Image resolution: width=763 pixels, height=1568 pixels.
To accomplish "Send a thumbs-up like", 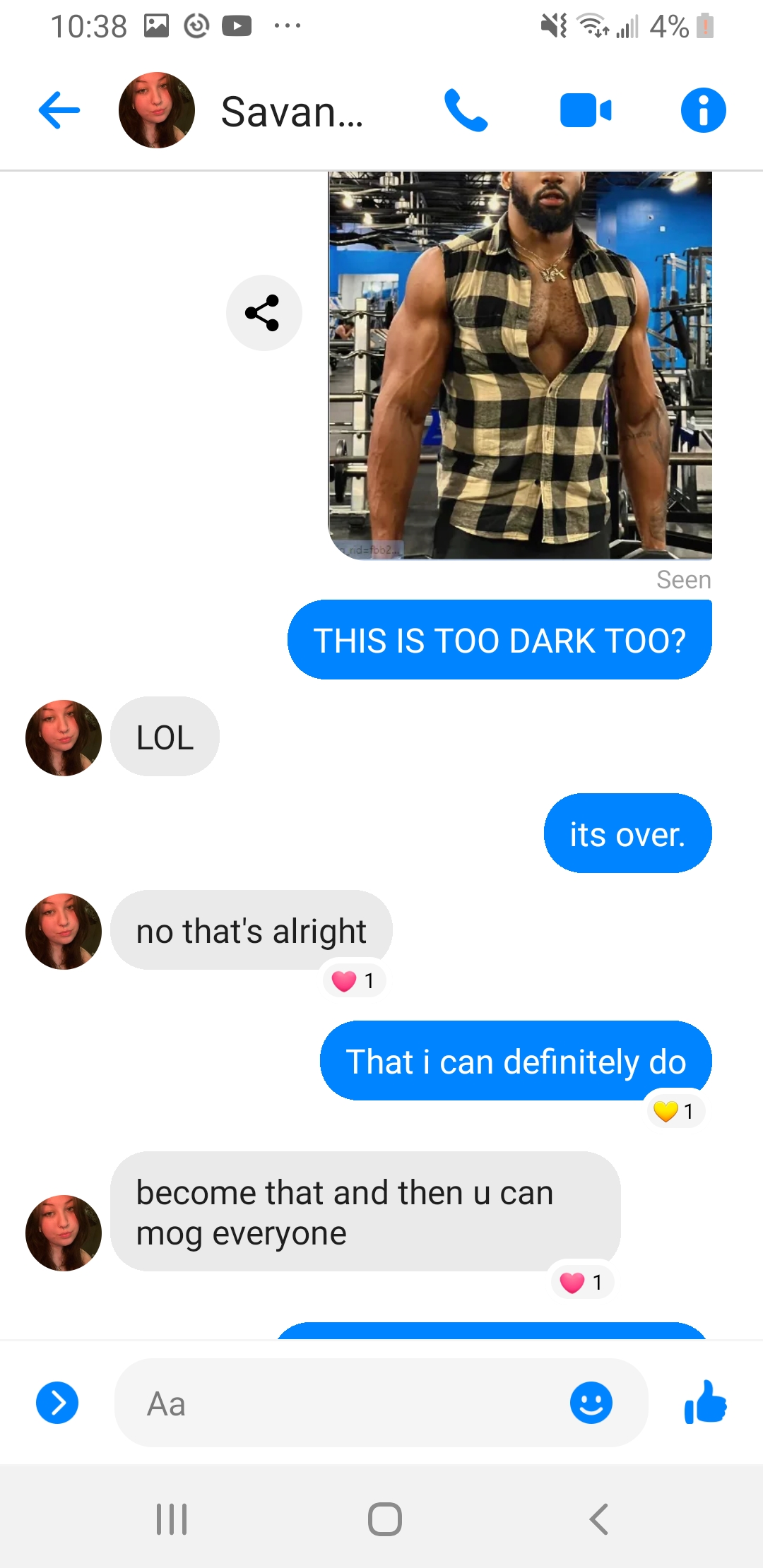I will point(705,1403).
